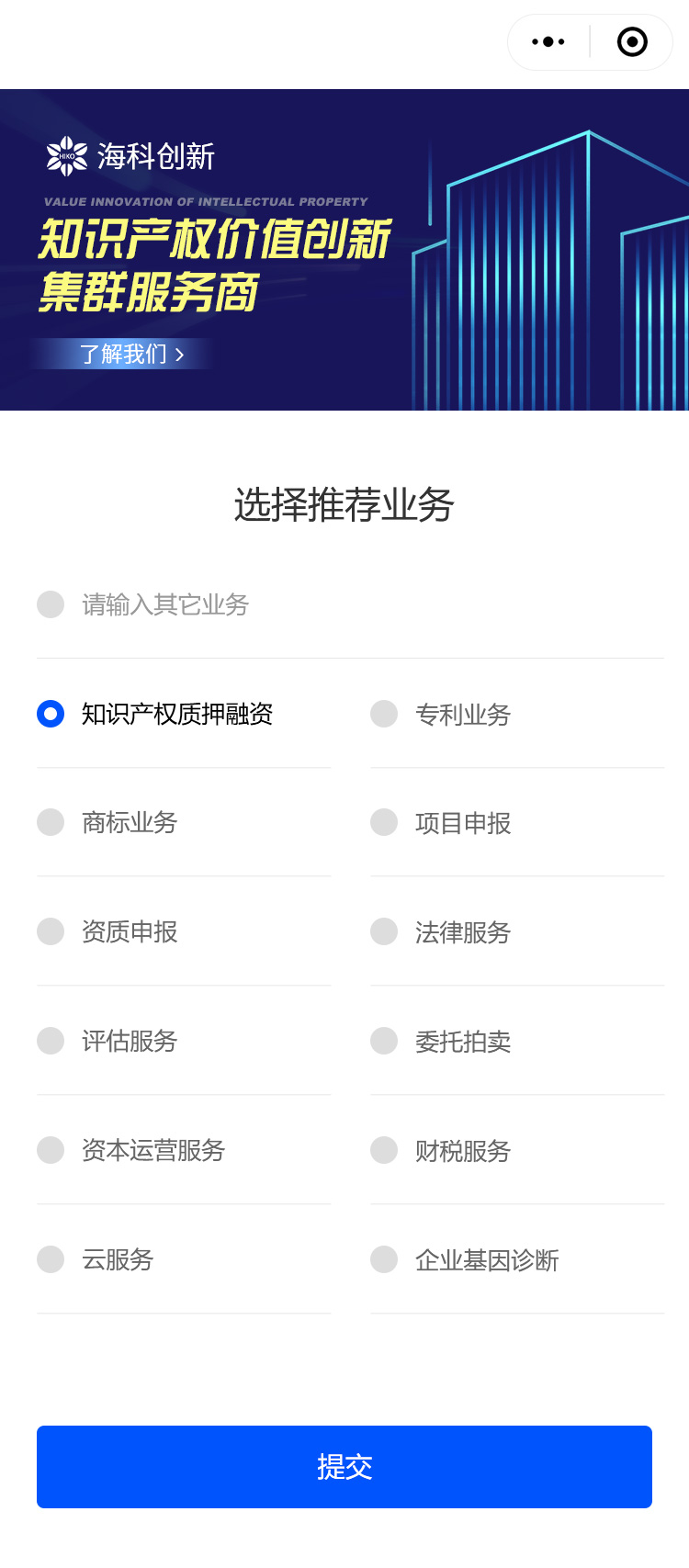Image resolution: width=689 pixels, height=1568 pixels.
Task: Select 企业基因诊断 option
Action: click(x=384, y=1259)
